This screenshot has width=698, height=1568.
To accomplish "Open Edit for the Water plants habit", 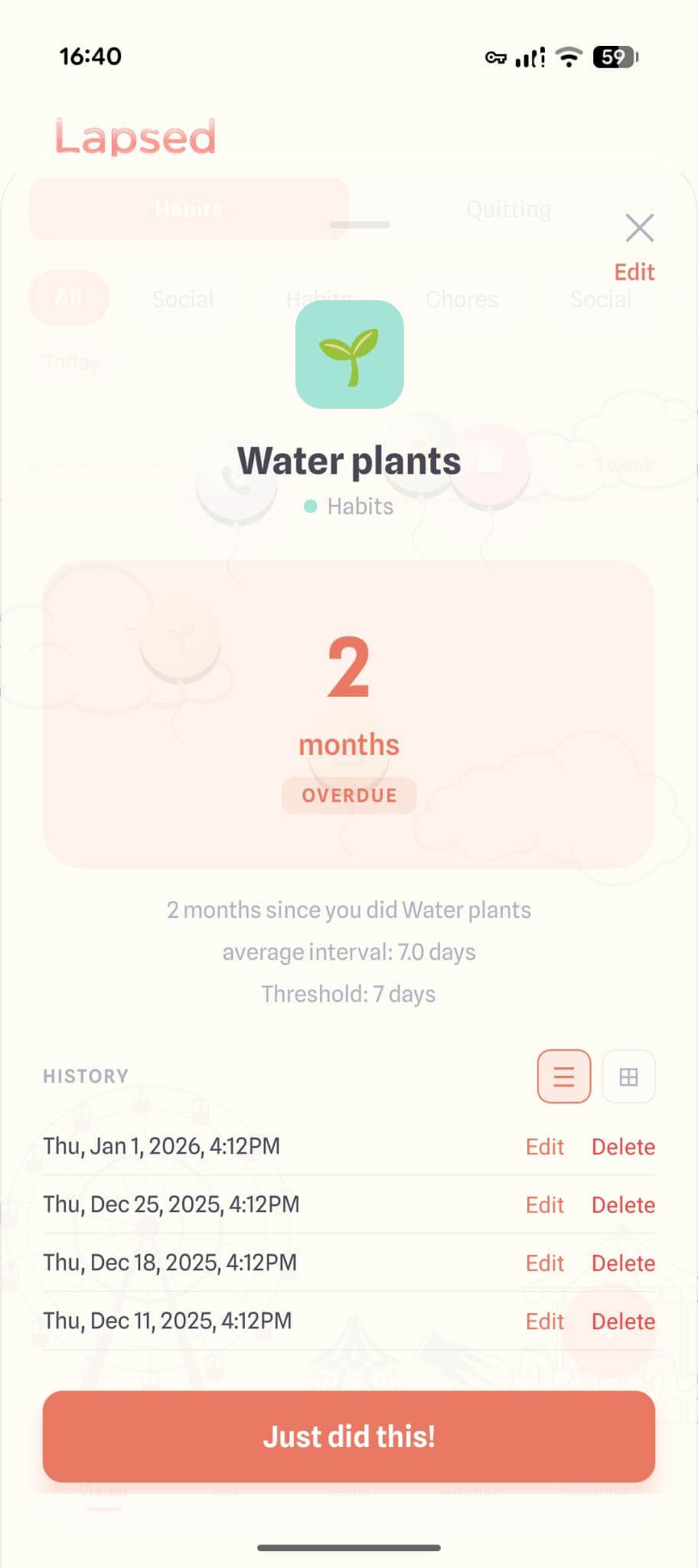I will 634,272.
